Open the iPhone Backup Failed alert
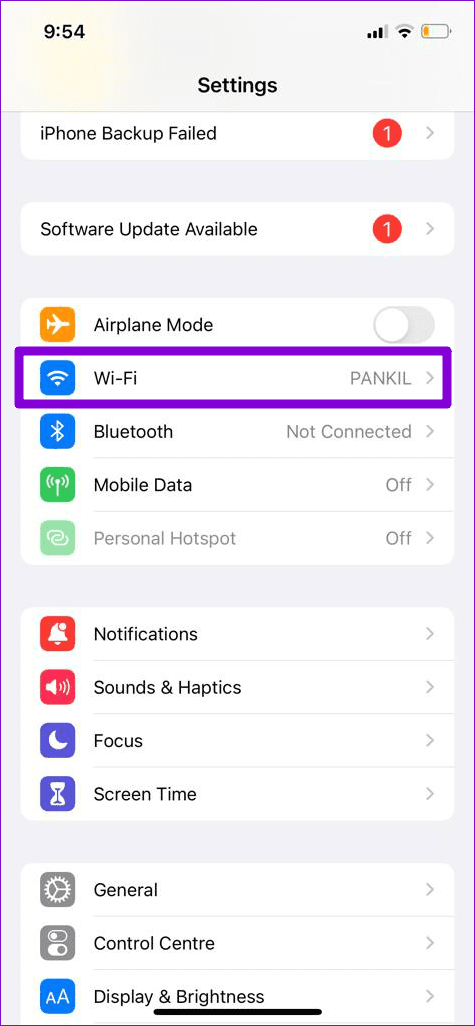 (x=238, y=134)
